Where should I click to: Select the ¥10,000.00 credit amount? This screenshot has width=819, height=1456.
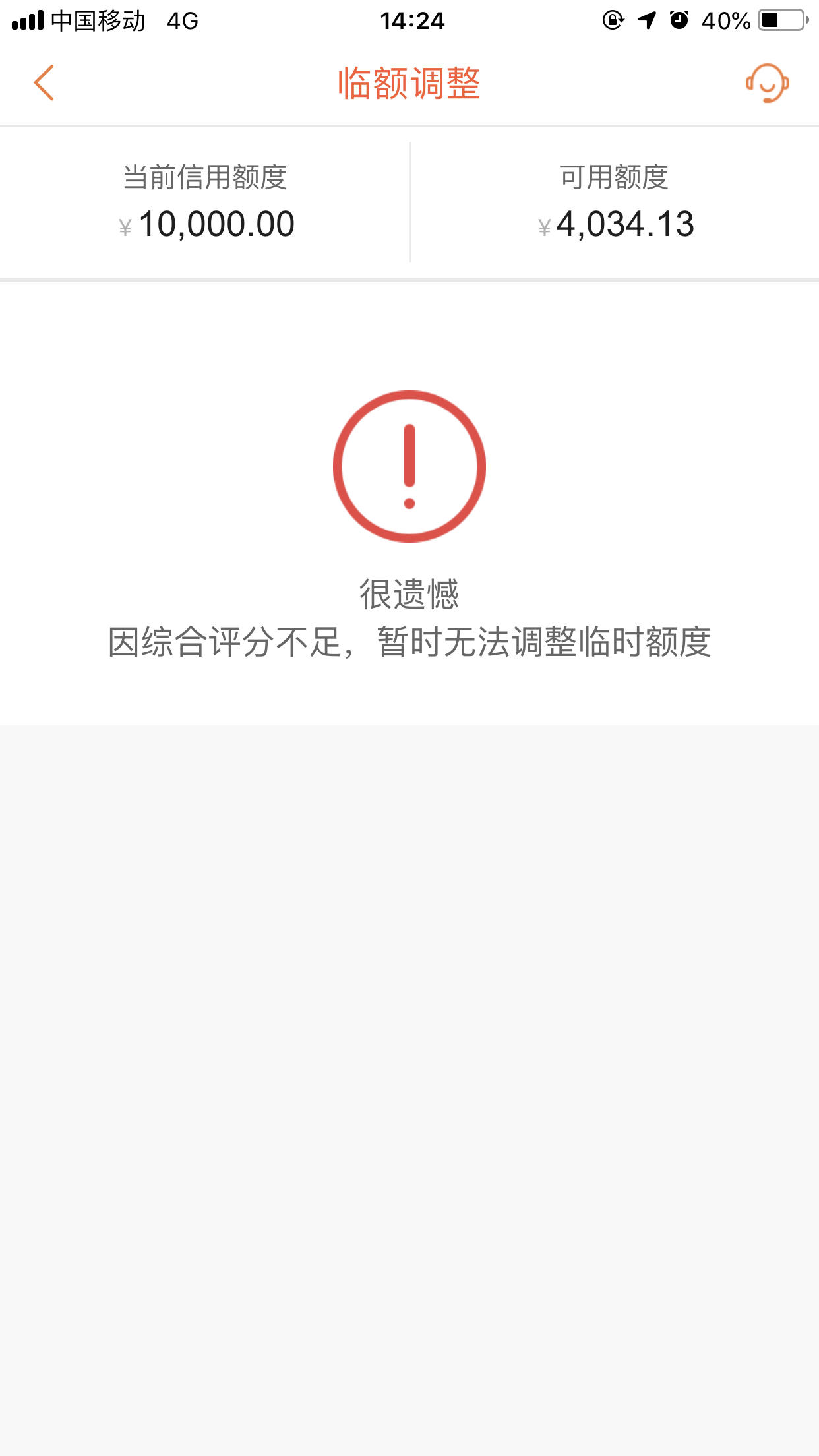(208, 224)
